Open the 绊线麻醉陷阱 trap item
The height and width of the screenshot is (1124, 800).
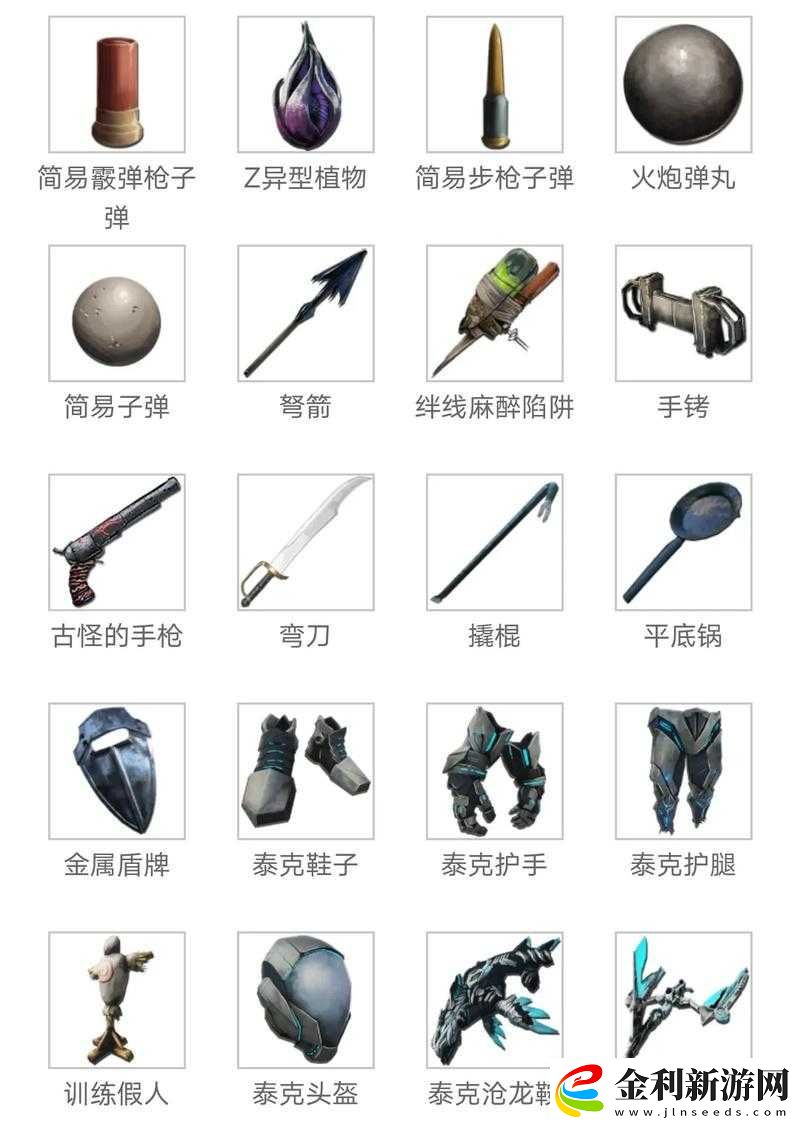pos(497,312)
